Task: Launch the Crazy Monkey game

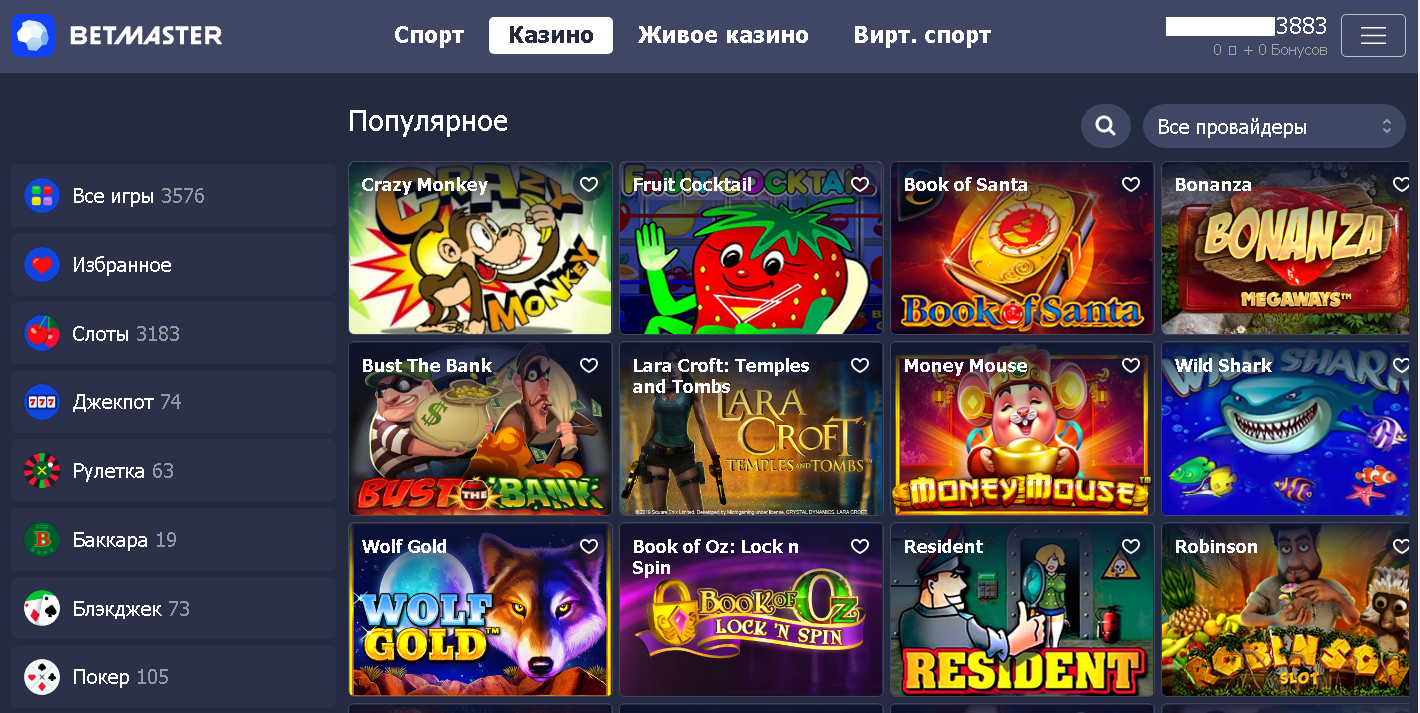Action: tap(479, 260)
